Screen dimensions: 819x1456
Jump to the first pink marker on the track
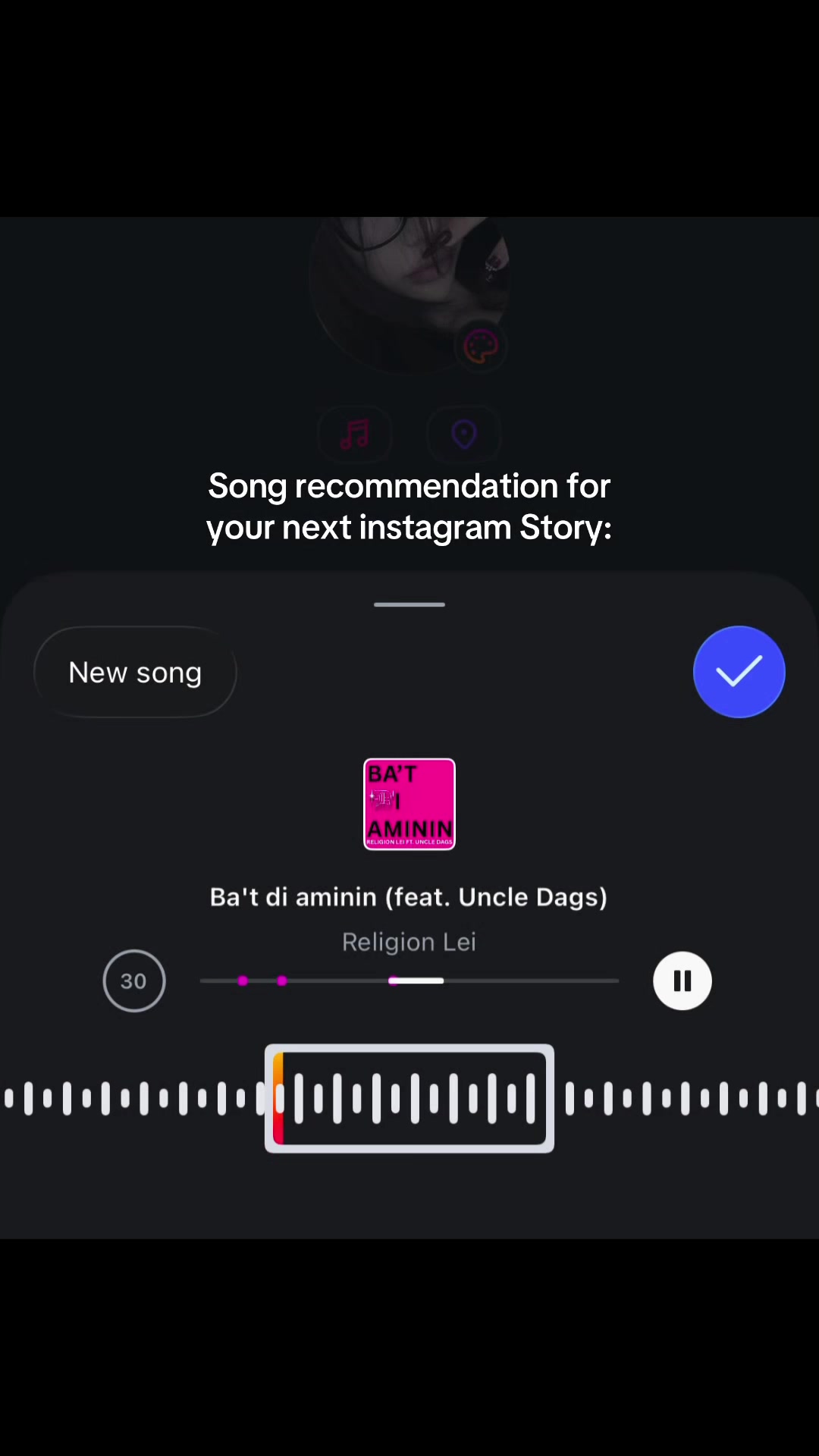click(243, 981)
